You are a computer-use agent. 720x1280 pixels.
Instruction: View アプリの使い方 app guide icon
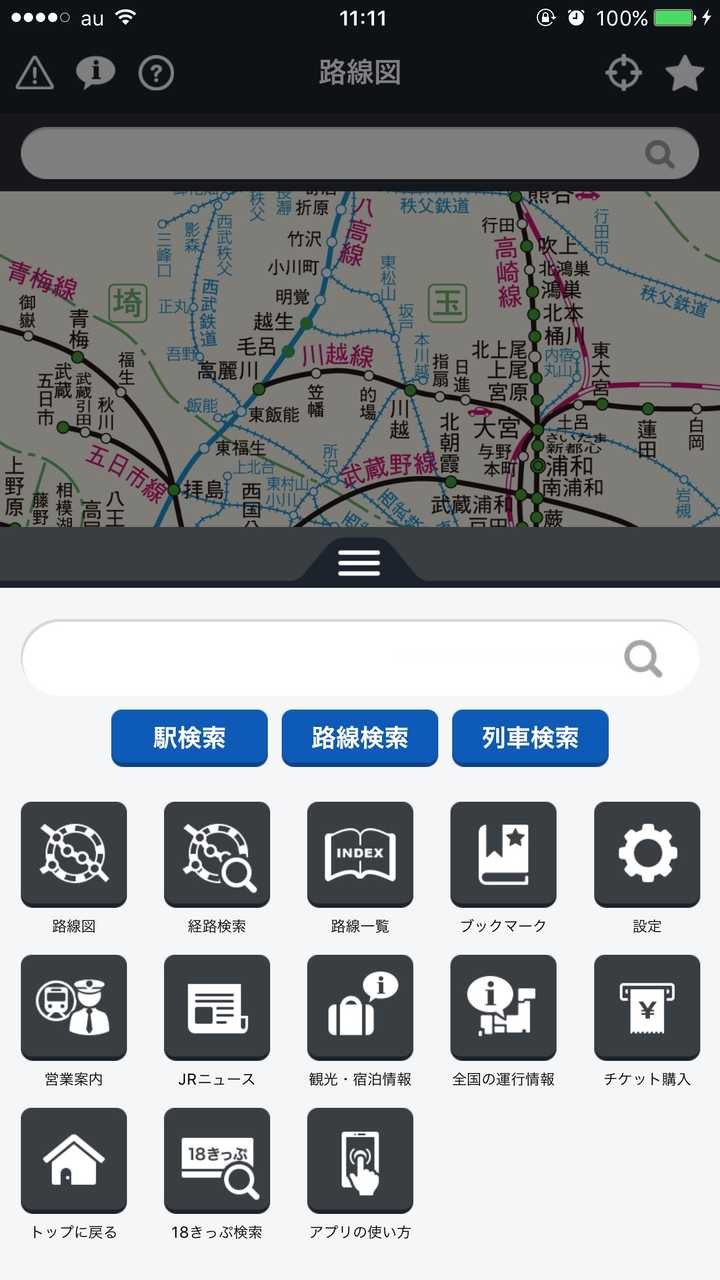(360, 1161)
